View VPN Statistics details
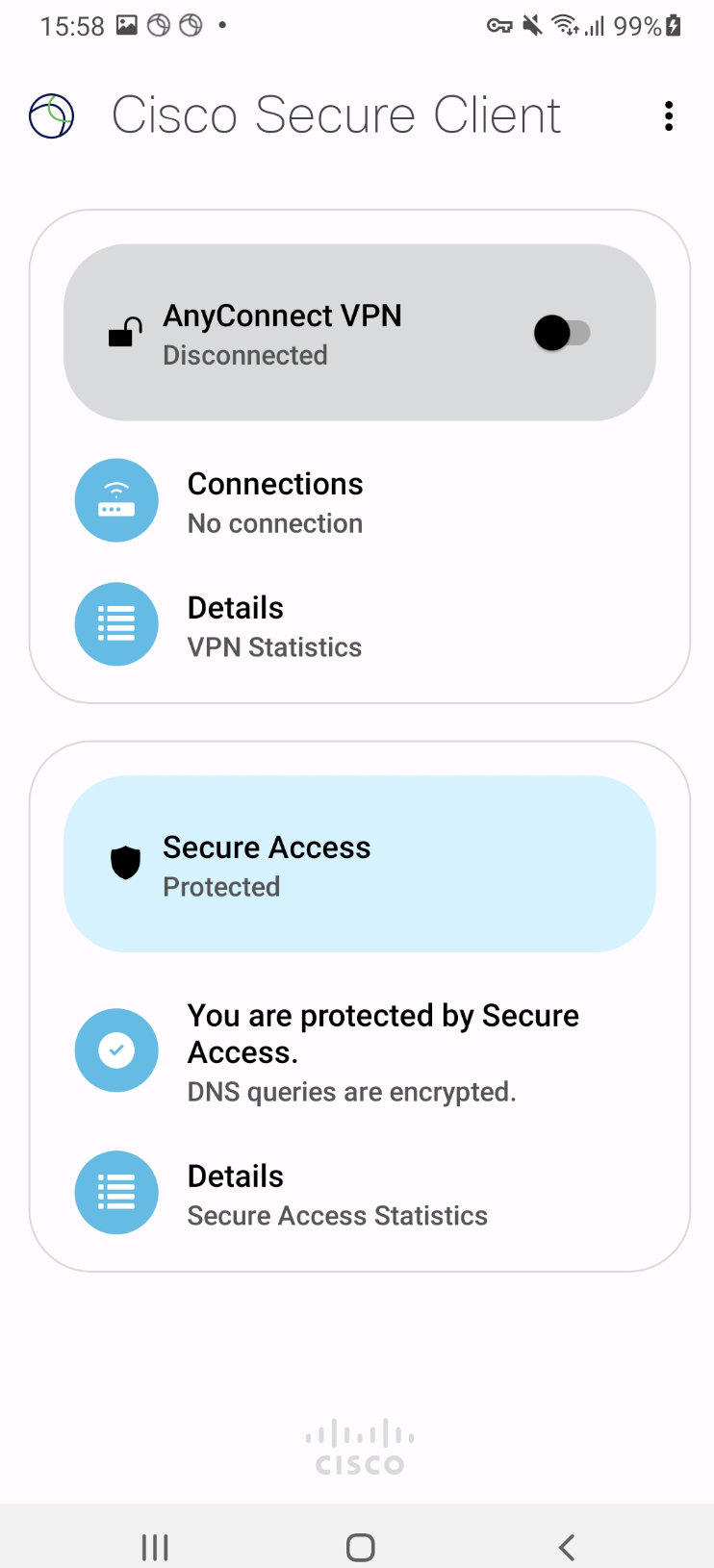The height and width of the screenshot is (1568, 714). pyautogui.click(x=359, y=625)
